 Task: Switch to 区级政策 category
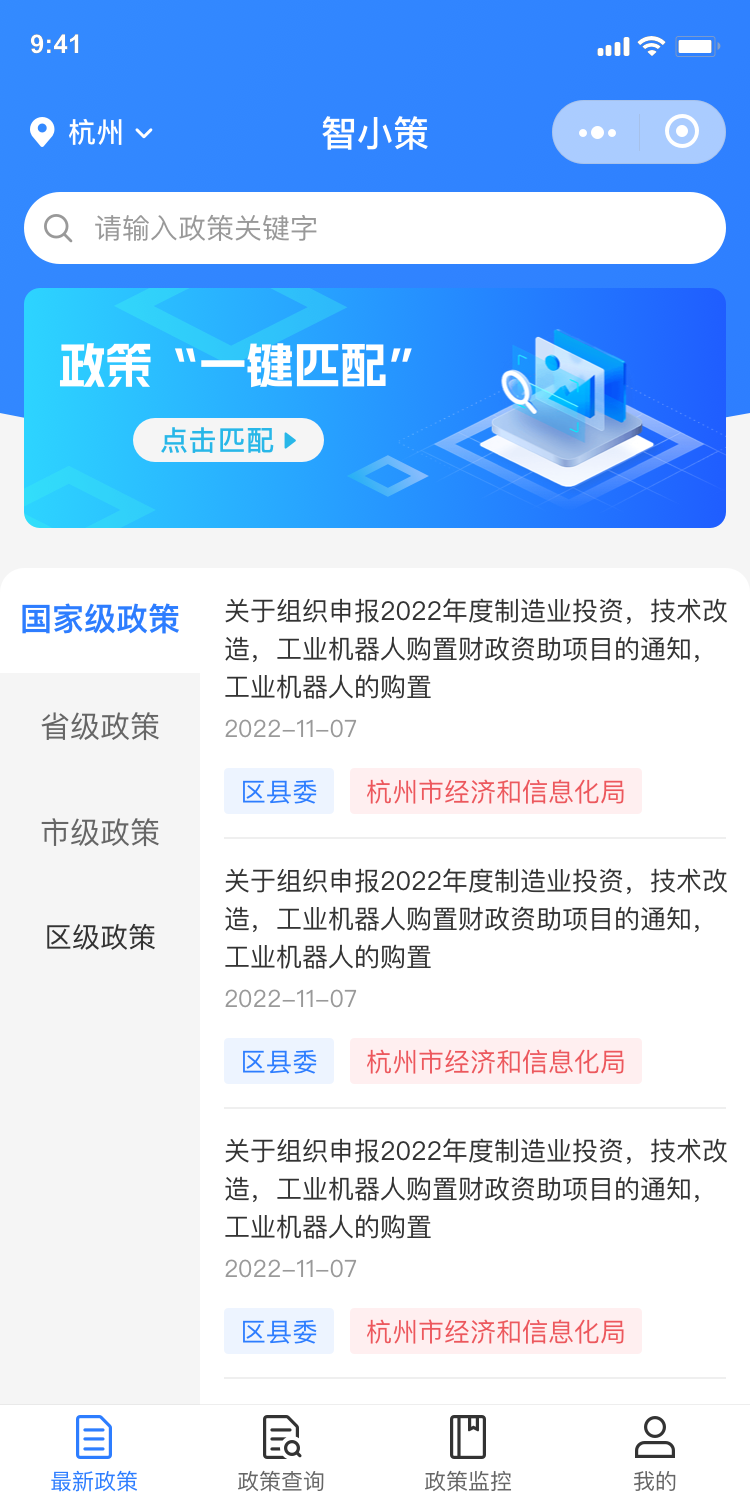tap(100, 937)
